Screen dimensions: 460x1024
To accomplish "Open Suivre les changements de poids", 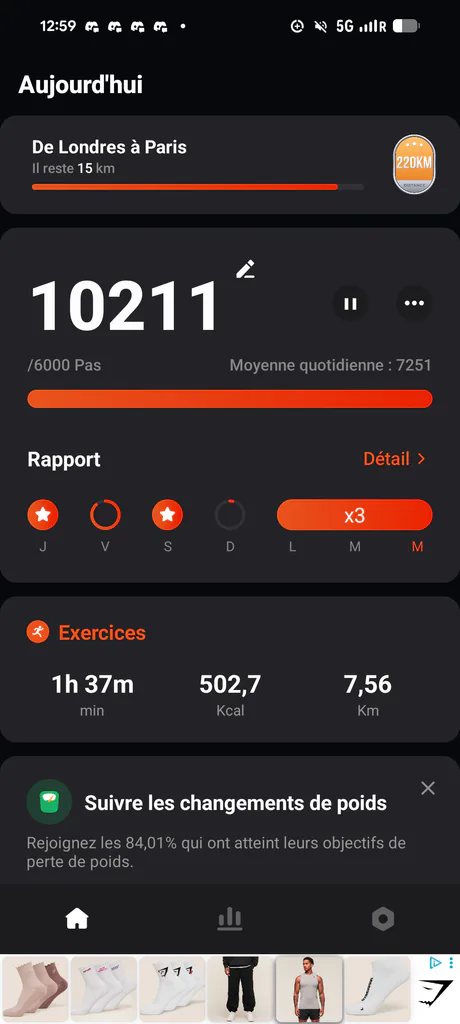I will click(x=235, y=803).
